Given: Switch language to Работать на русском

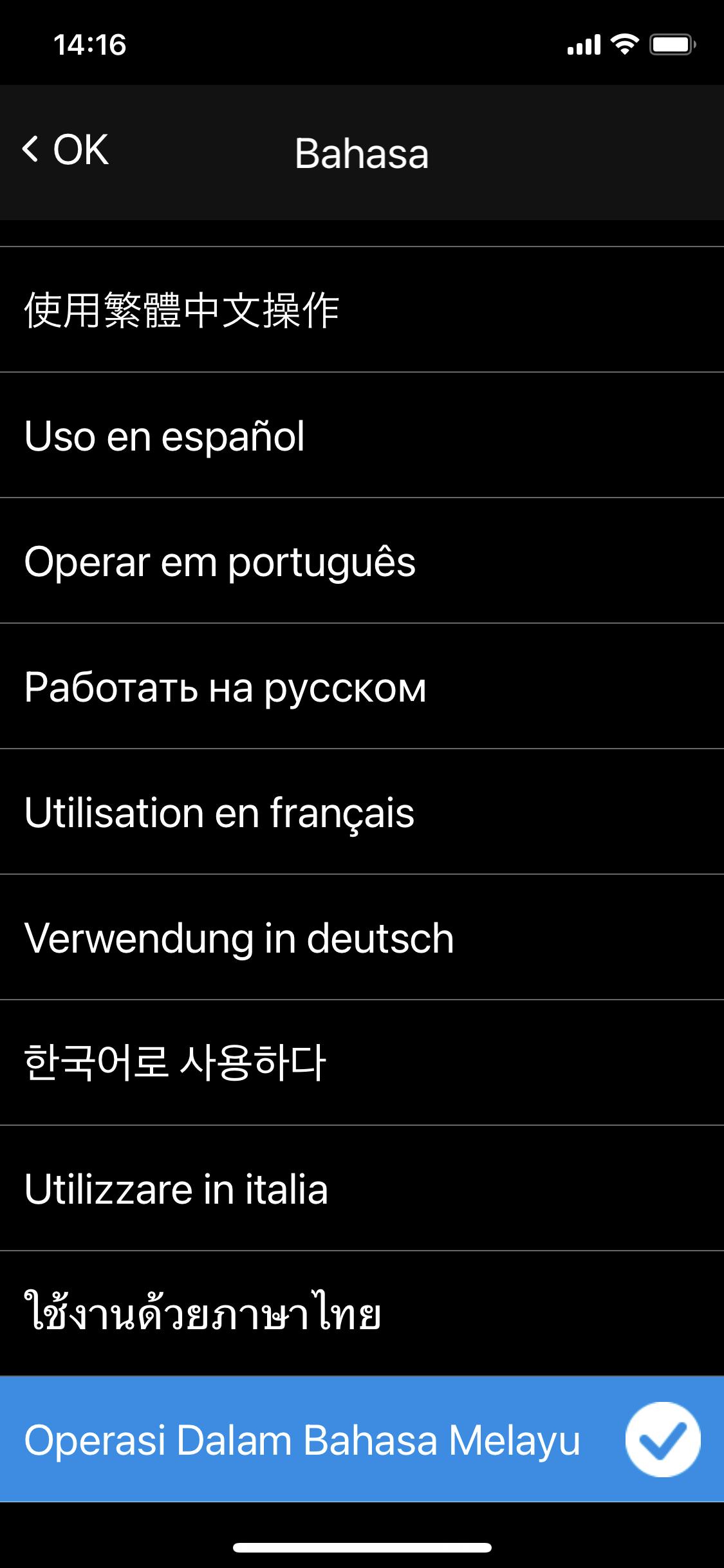Looking at the screenshot, I should coord(362,687).
